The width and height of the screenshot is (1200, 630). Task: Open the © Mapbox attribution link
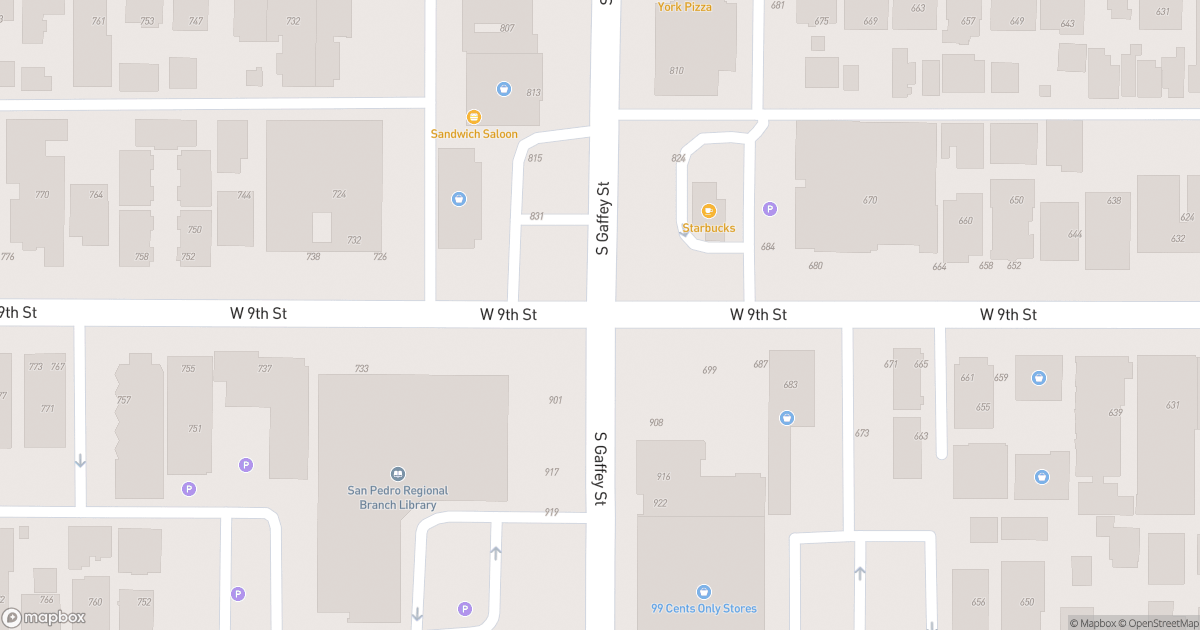click(x=1091, y=623)
